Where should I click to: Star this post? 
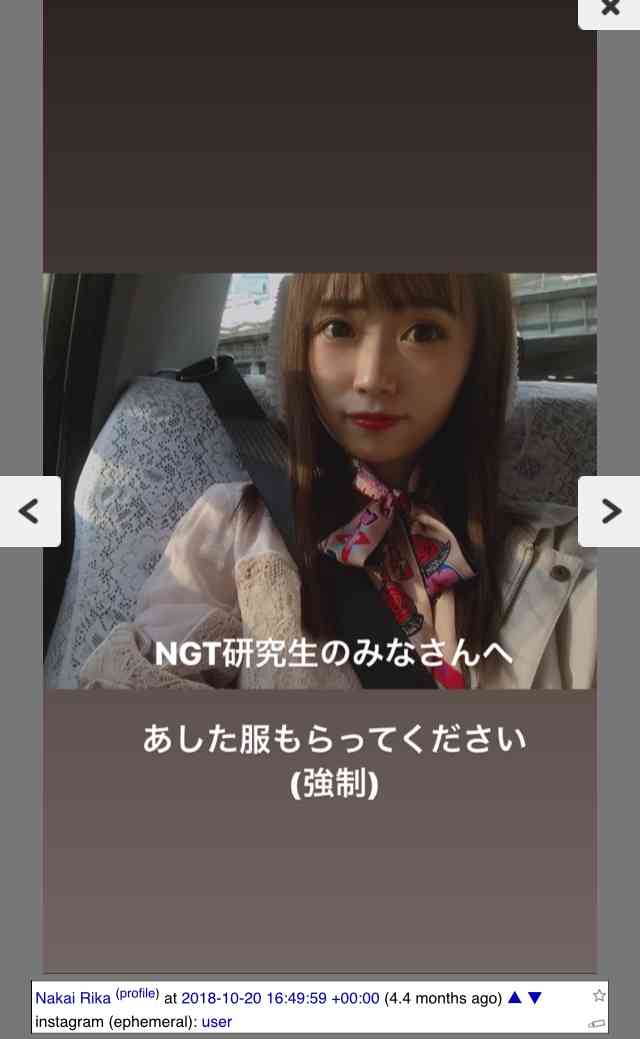[x=599, y=996]
